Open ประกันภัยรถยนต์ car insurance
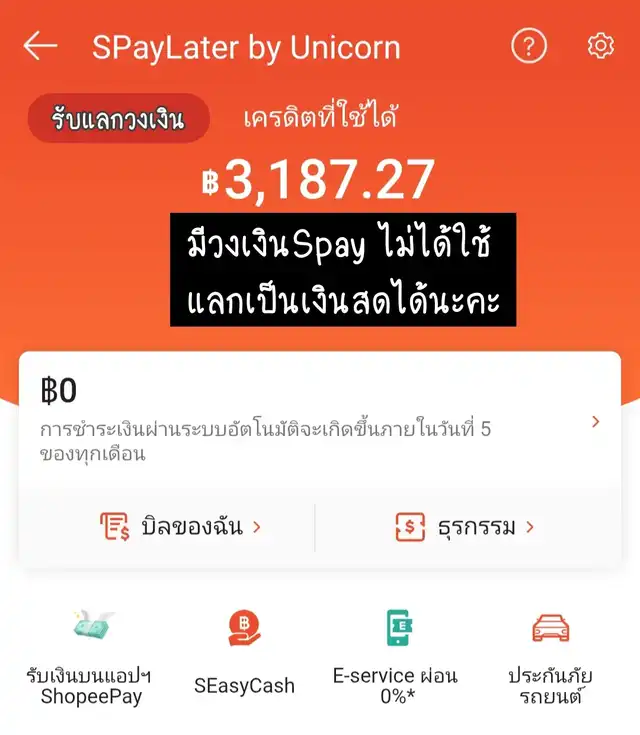Screen dimensions: 640x735 pos(550,655)
